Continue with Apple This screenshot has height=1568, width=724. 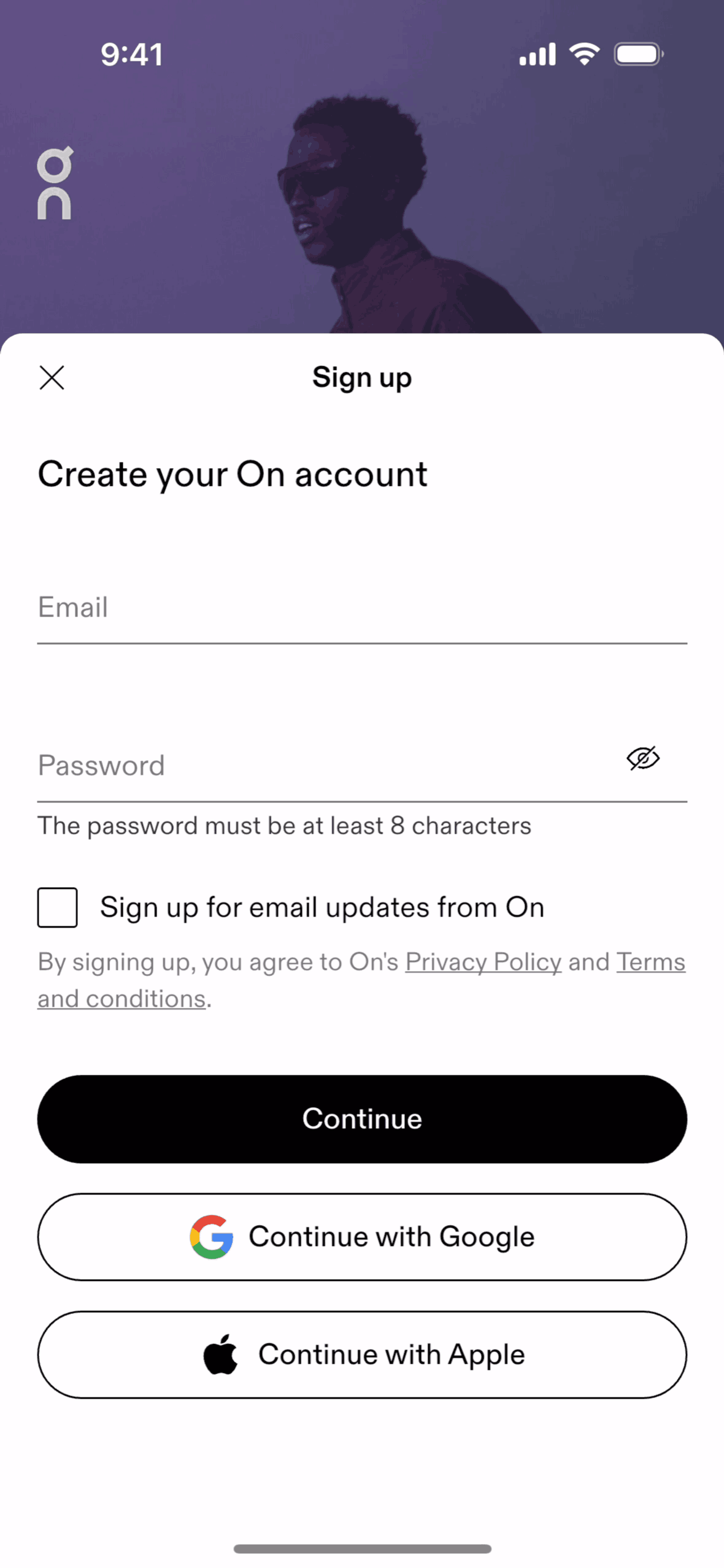(362, 1355)
